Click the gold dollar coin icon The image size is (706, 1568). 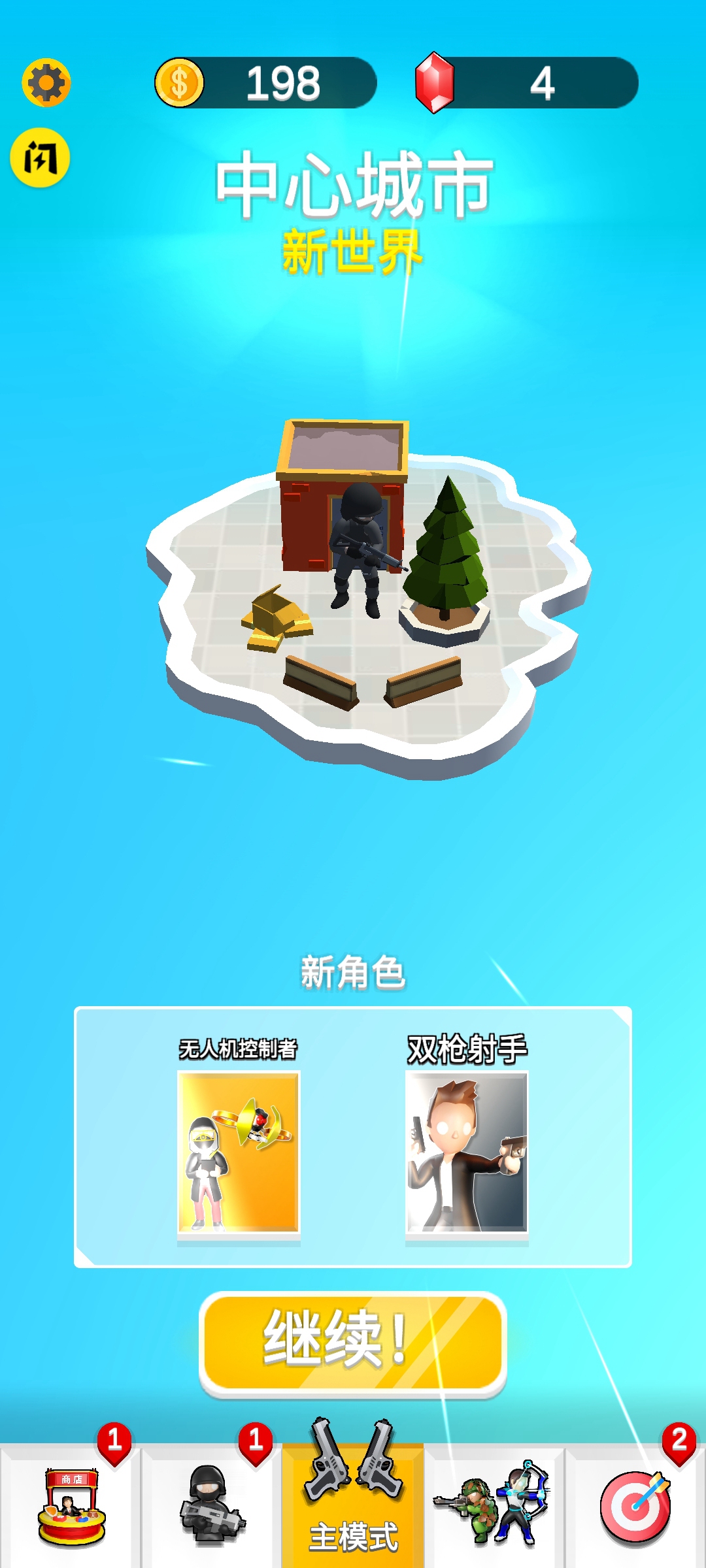point(181,83)
